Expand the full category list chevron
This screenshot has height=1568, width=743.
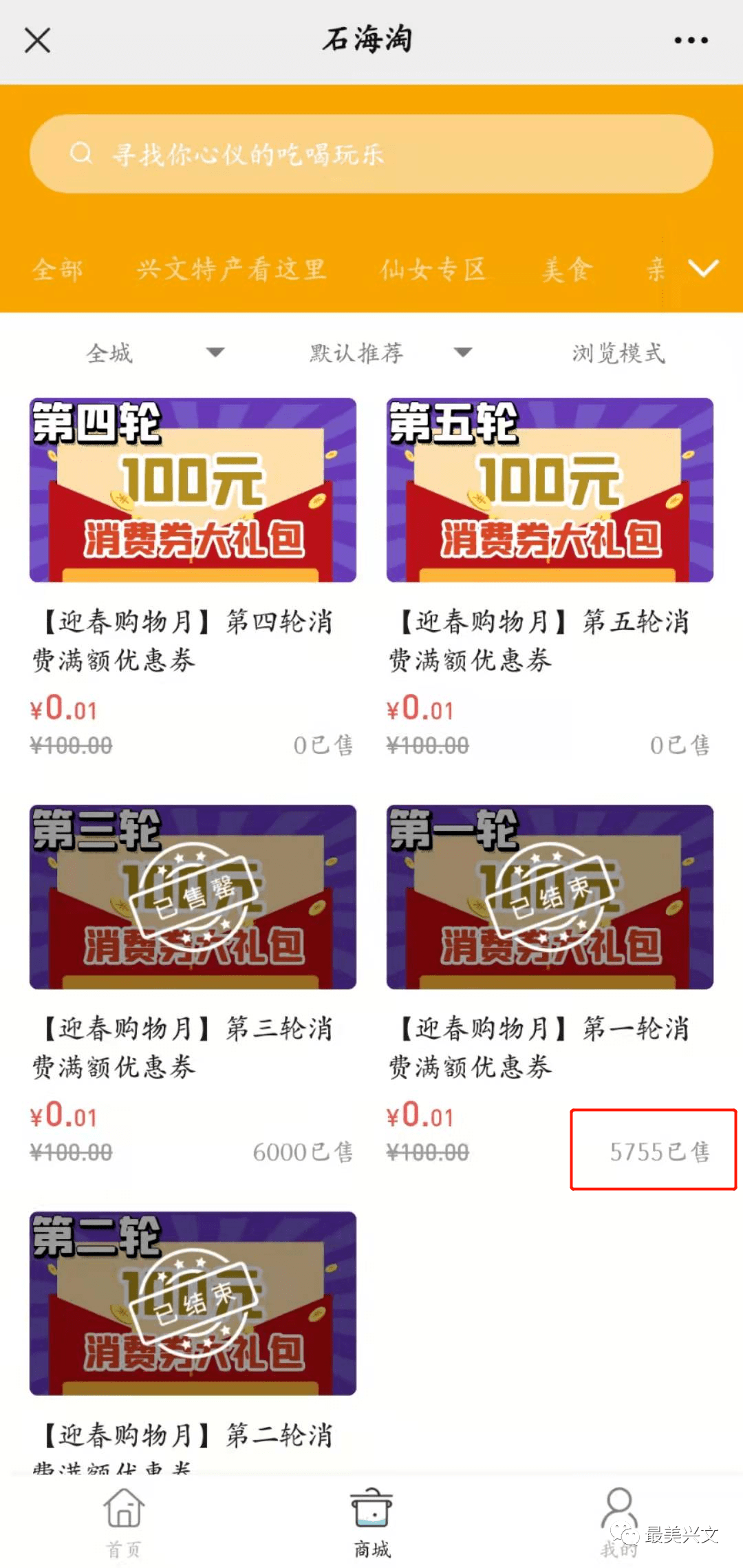pos(704,268)
